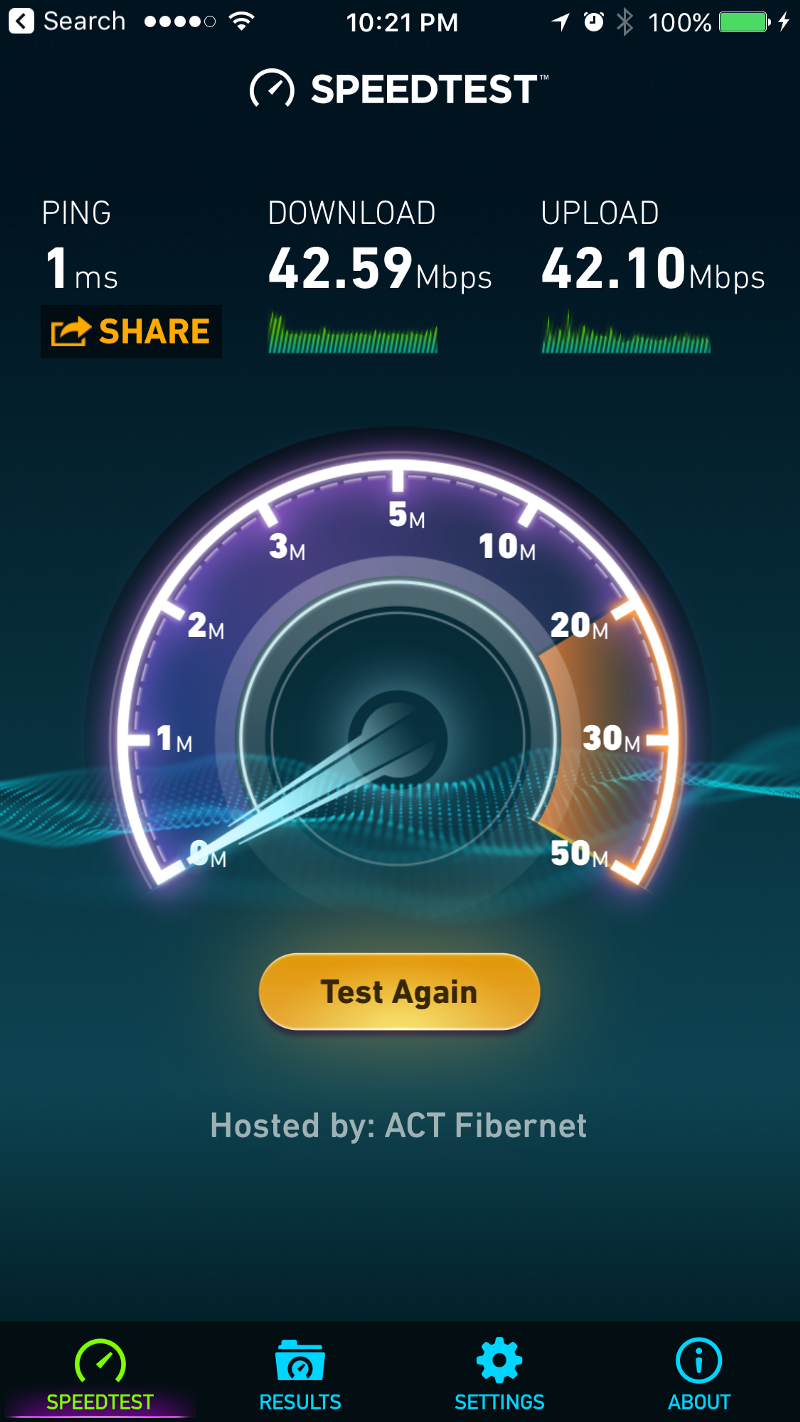Share the speed test result
The image size is (800, 1422).
[131, 332]
